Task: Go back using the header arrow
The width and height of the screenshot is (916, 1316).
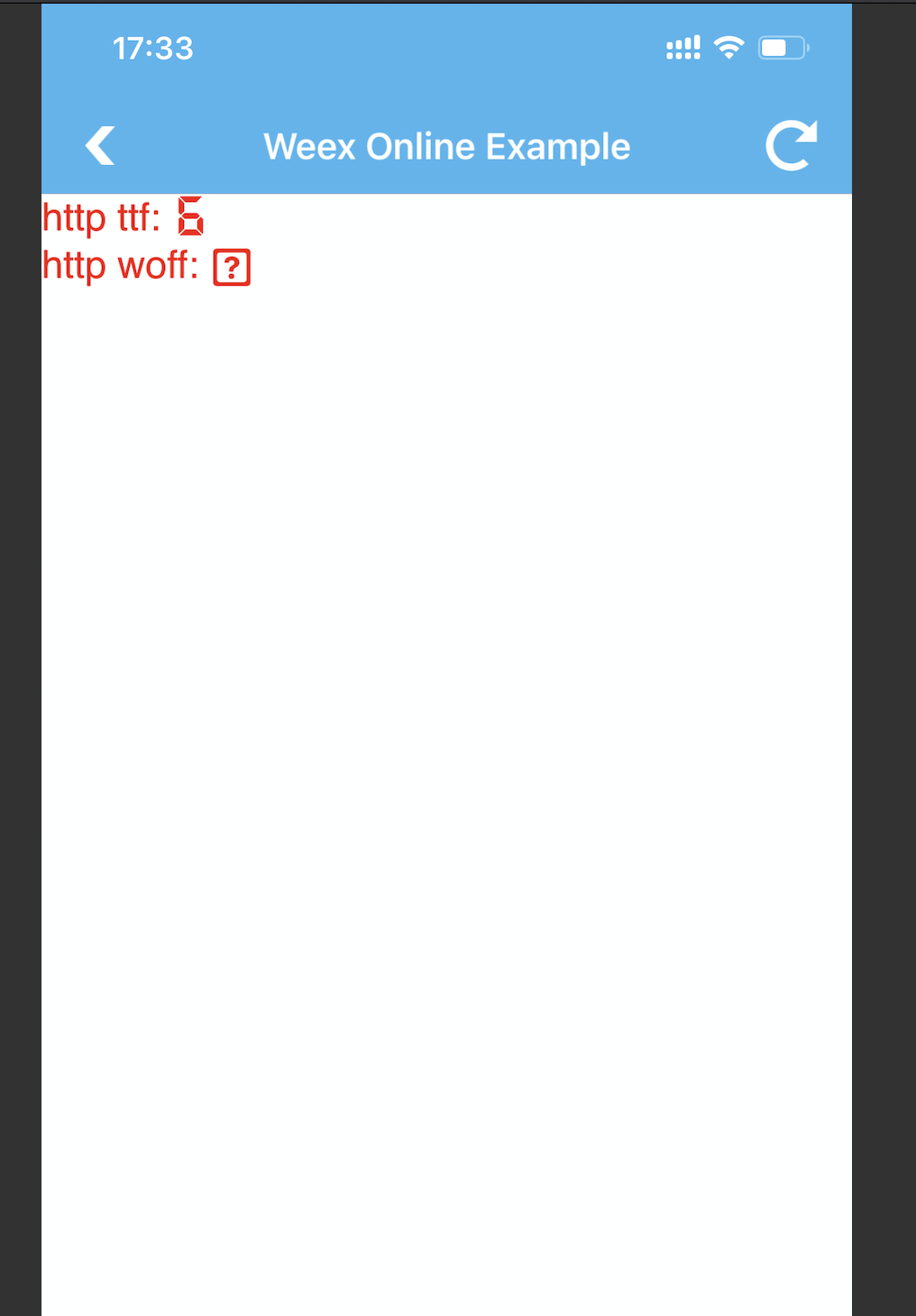Action: [100, 146]
